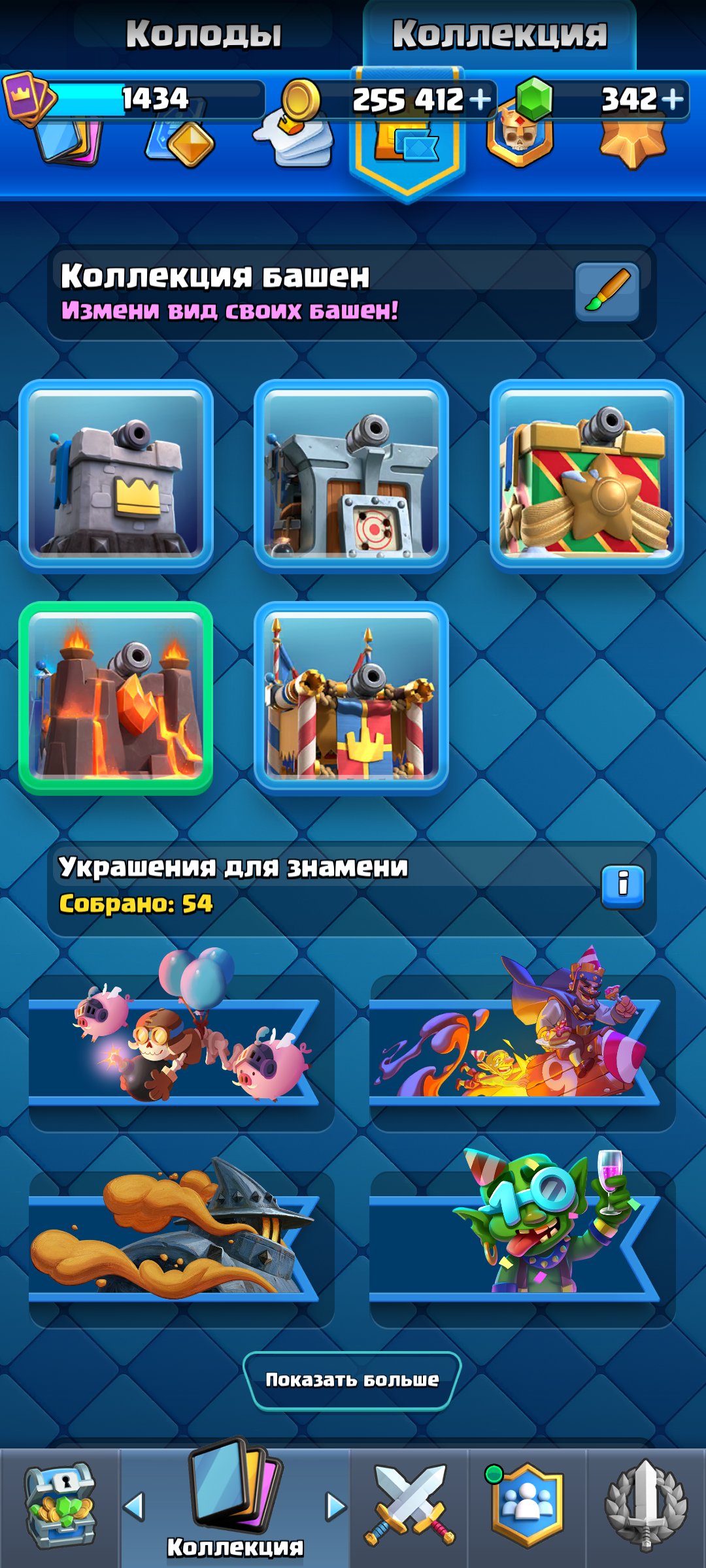
Task: Open the shop chest tab
Action: [59, 1507]
